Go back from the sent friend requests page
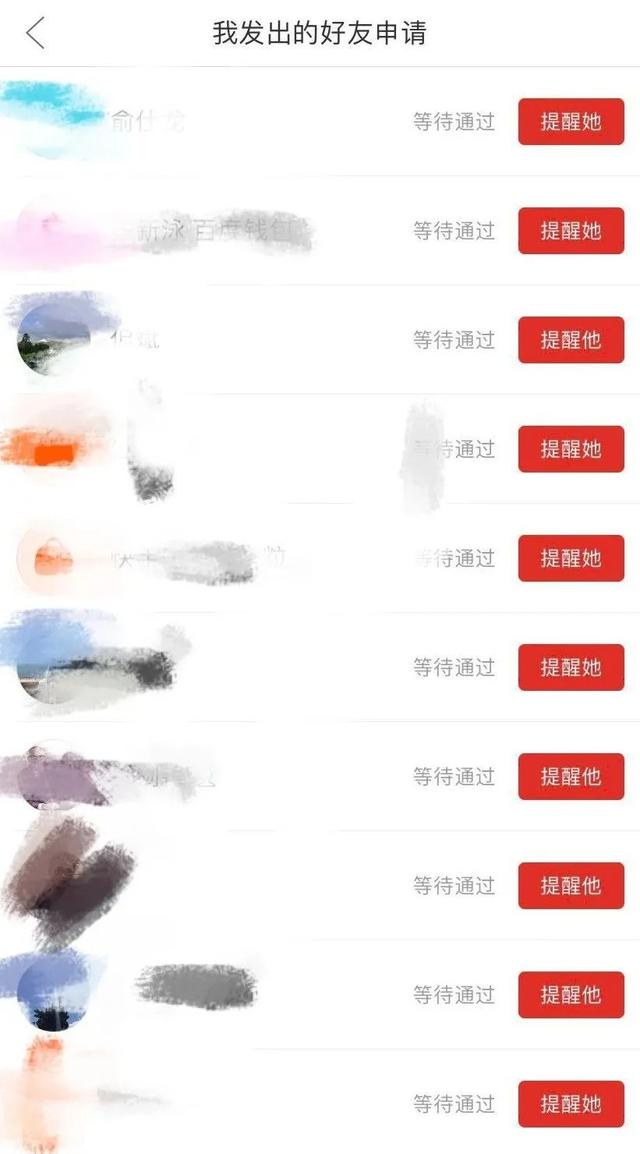Viewport: 640px width, 1154px height. [36, 33]
